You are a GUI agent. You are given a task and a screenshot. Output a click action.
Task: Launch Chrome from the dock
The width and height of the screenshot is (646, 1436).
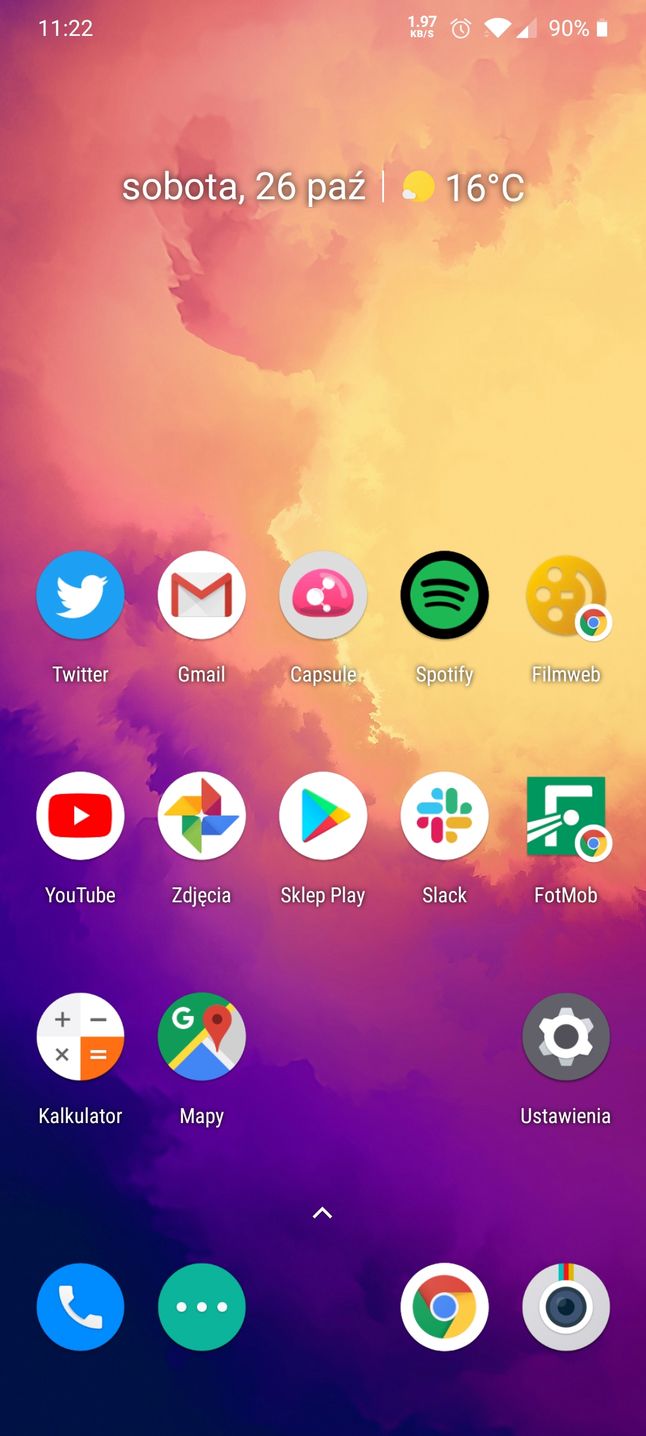tap(444, 1307)
